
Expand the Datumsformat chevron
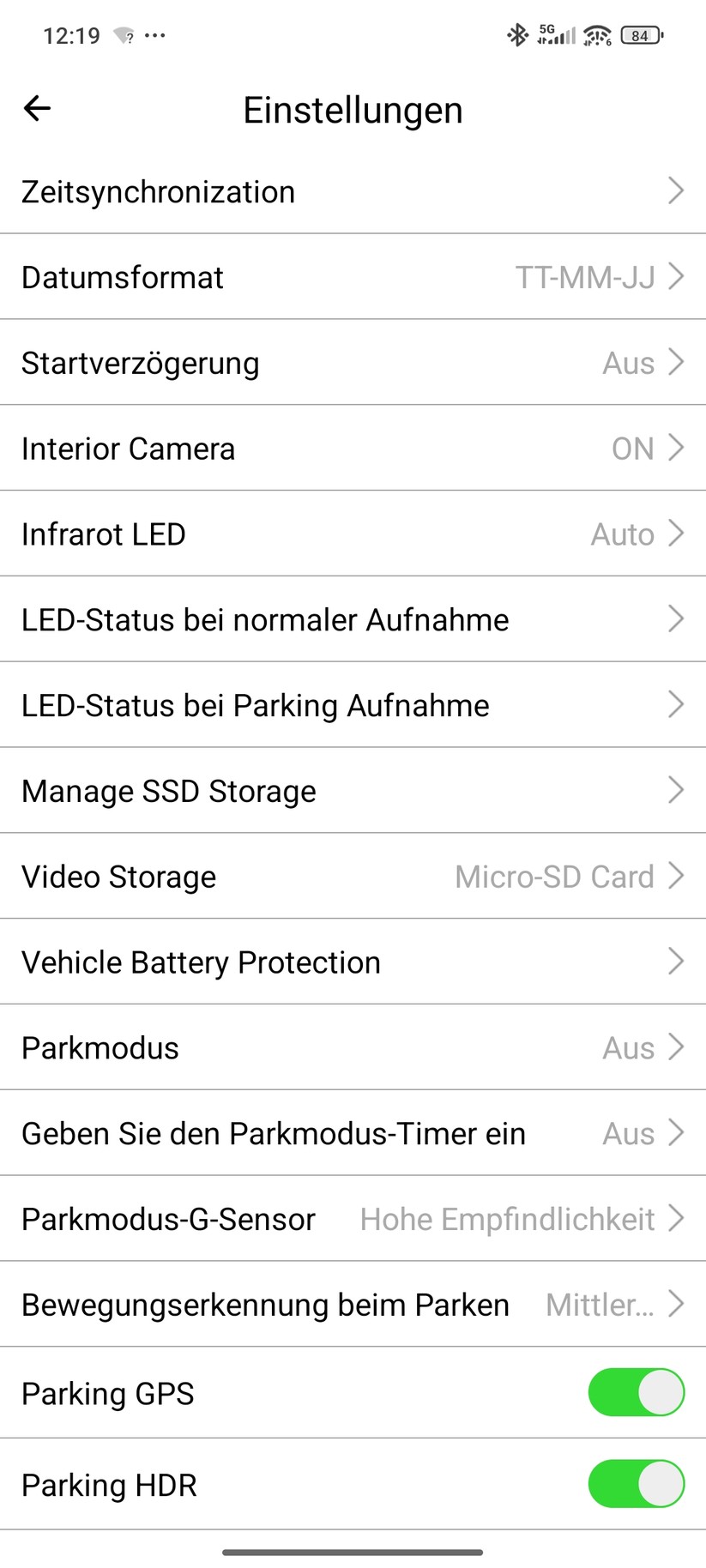[x=677, y=276]
